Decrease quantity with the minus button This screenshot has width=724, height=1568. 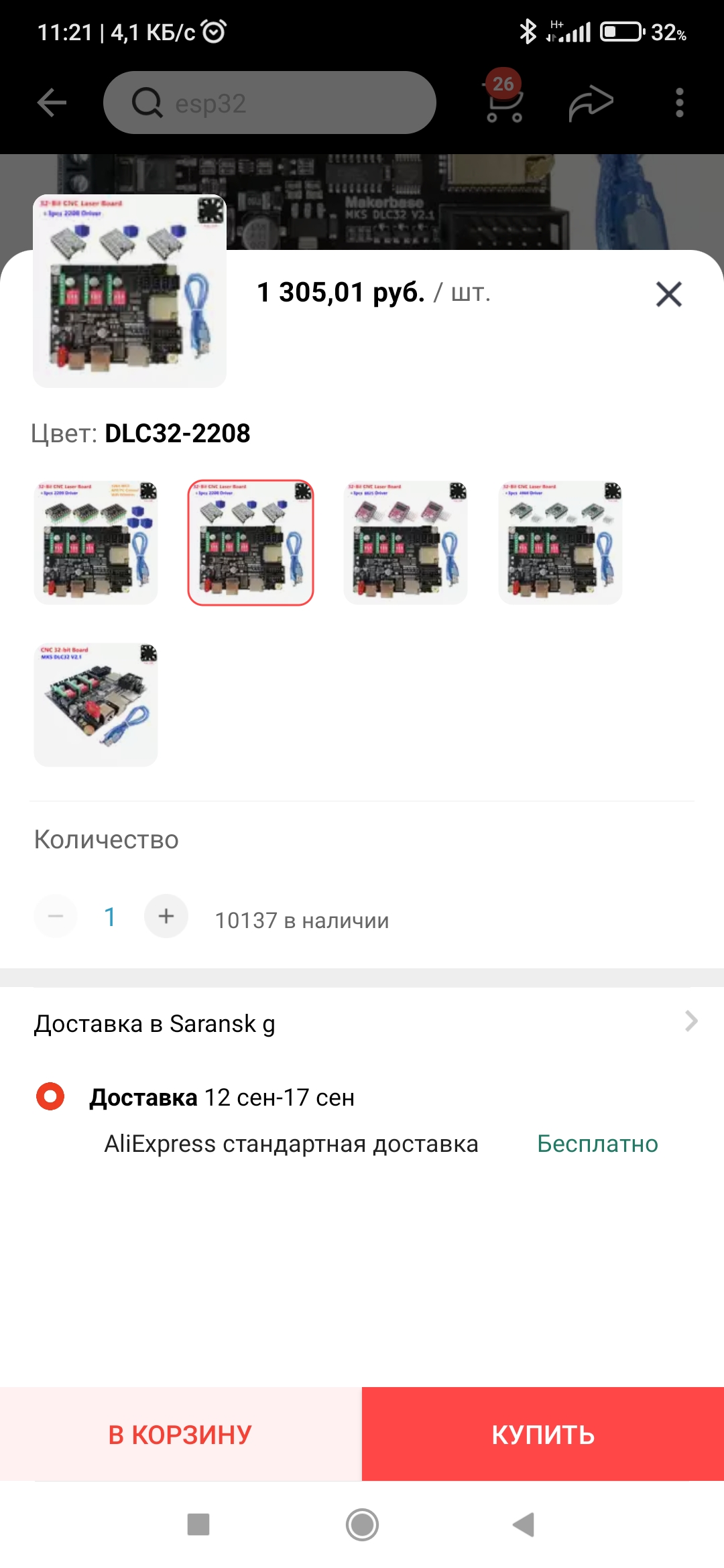pos(56,916)
